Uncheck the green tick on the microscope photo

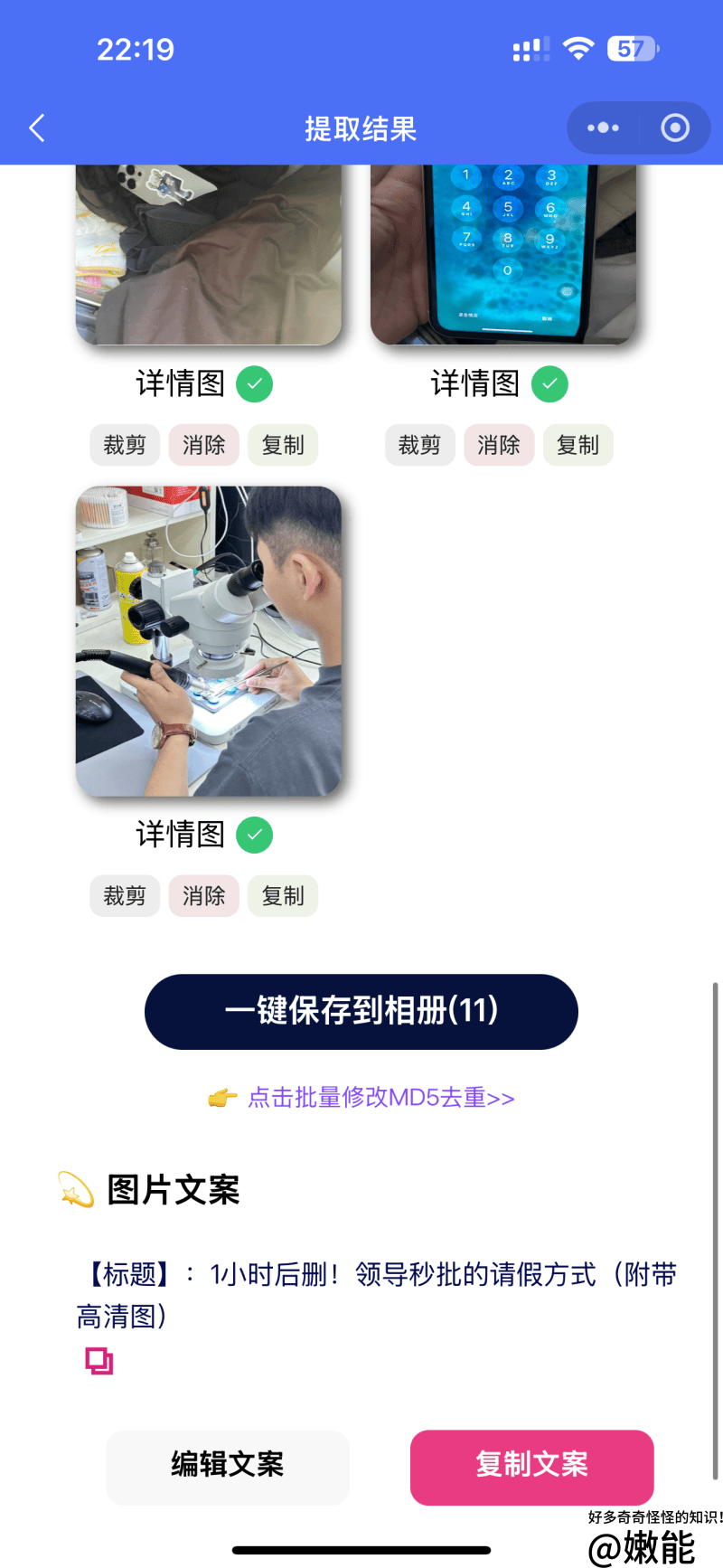tap(254, 835)
